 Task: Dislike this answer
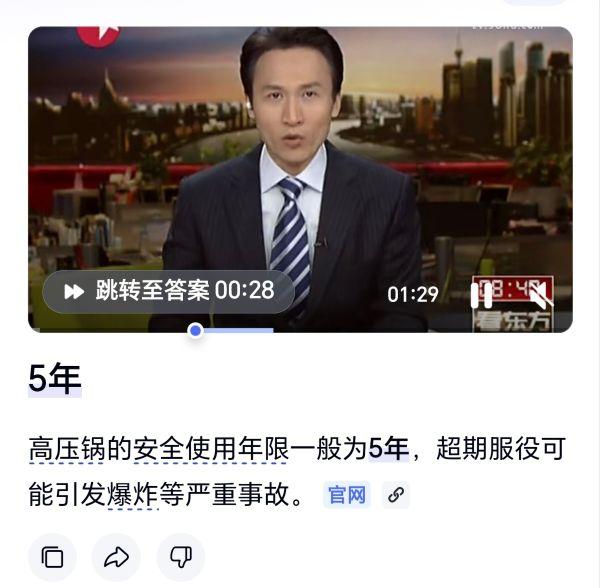tap(180, 558)
